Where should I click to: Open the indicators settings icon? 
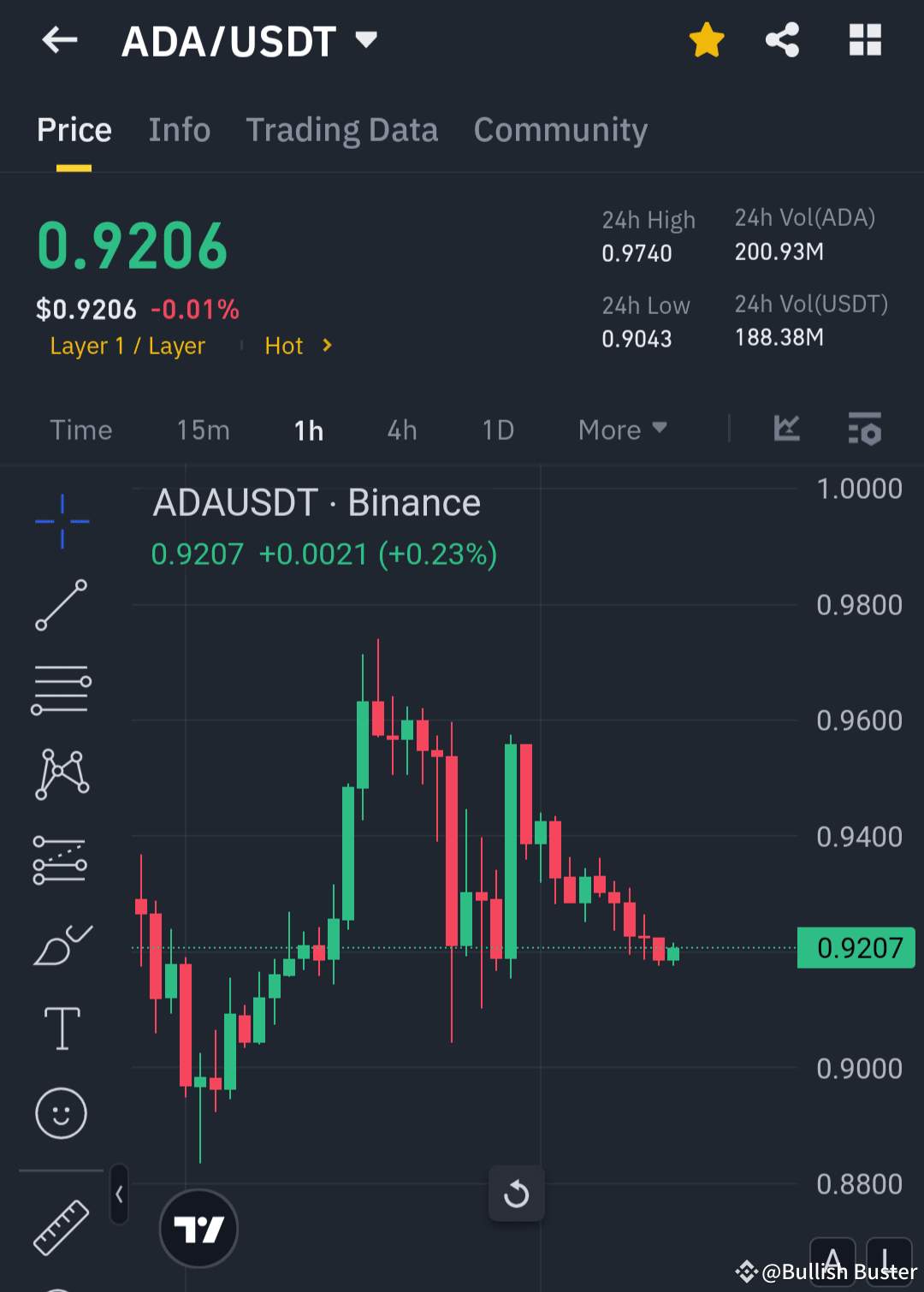coord(865,430)
